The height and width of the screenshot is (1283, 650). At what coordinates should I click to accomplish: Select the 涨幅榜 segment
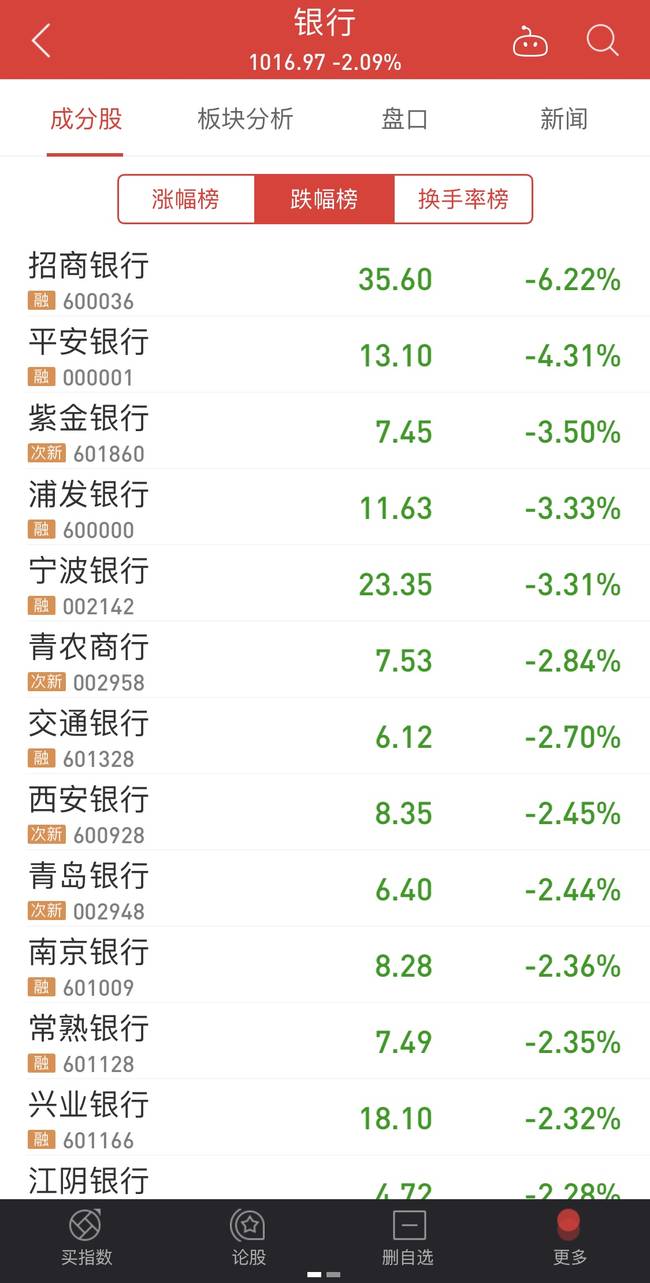pyautogui.click(x=186, y=199)
